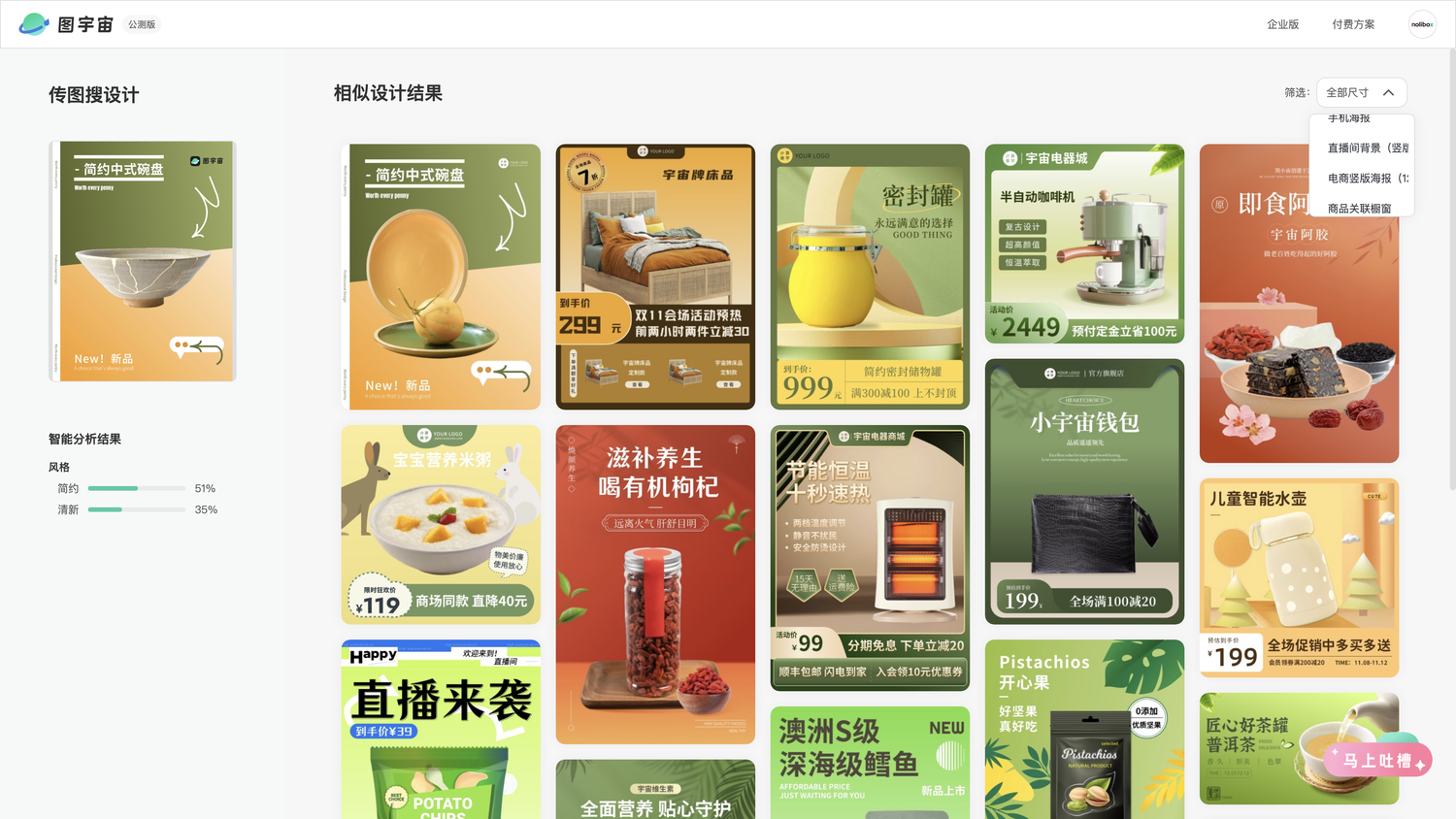Open the 直播来袭 template
The height and width of the screenshot is (819, 1456).
point(441,730)
